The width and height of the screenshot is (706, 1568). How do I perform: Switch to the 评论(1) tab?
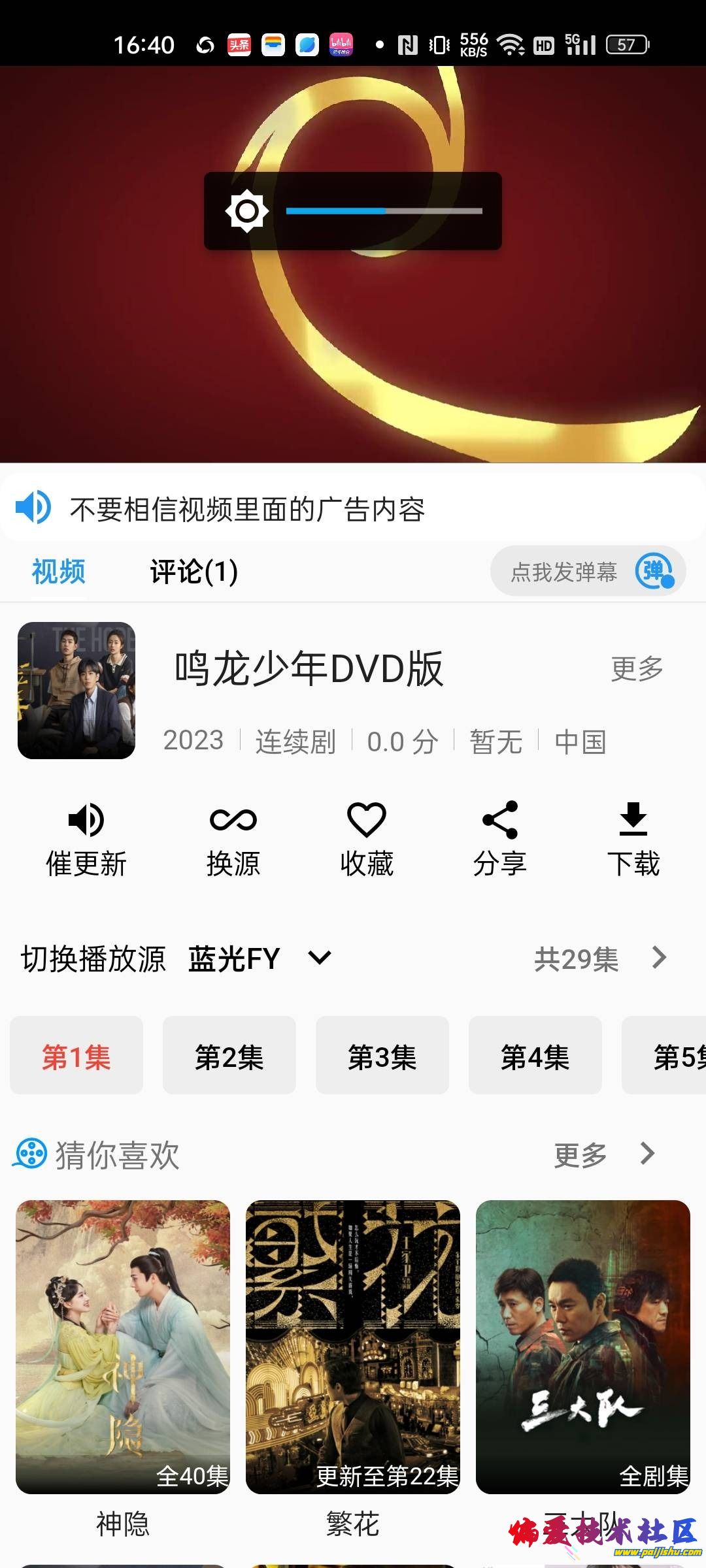[193, 572]
